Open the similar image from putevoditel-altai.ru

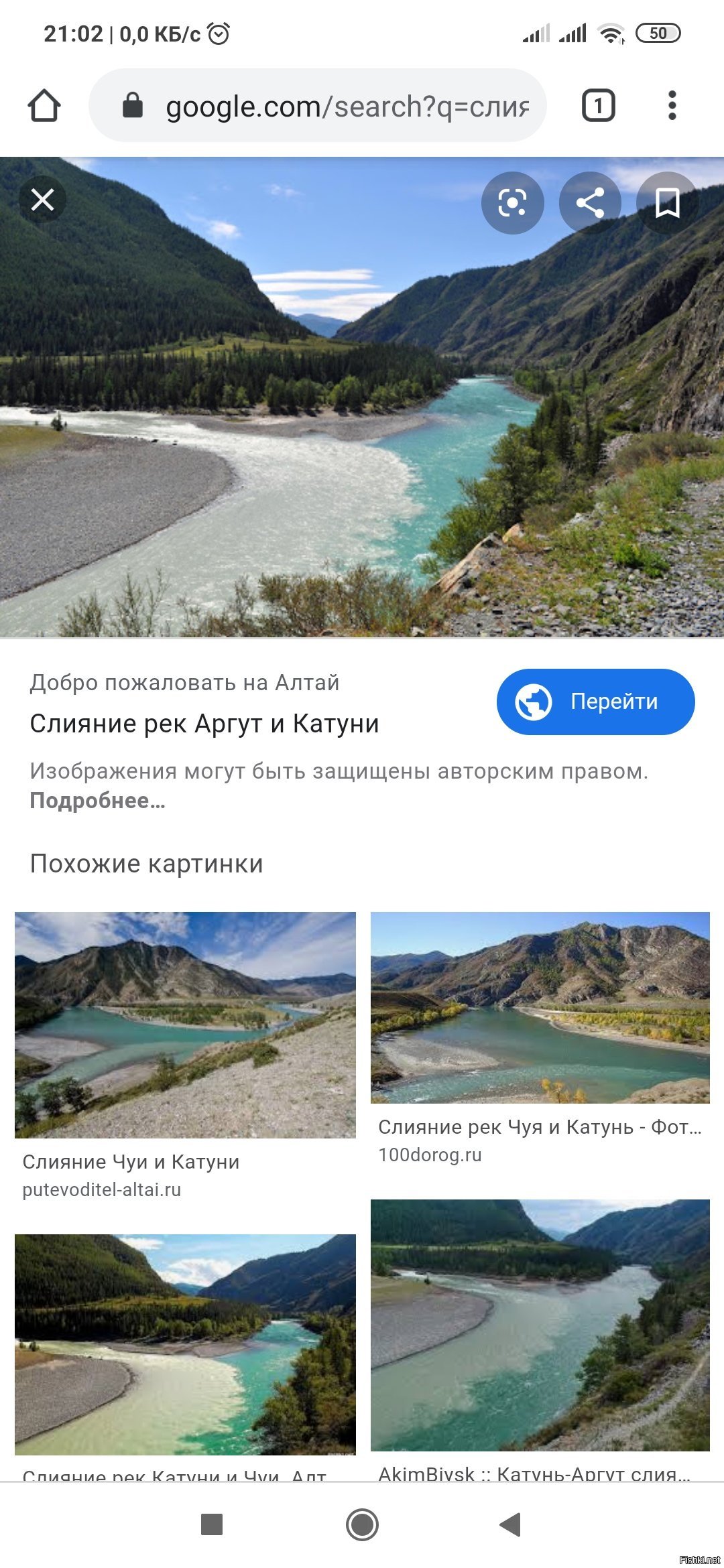click(185, 1025)
